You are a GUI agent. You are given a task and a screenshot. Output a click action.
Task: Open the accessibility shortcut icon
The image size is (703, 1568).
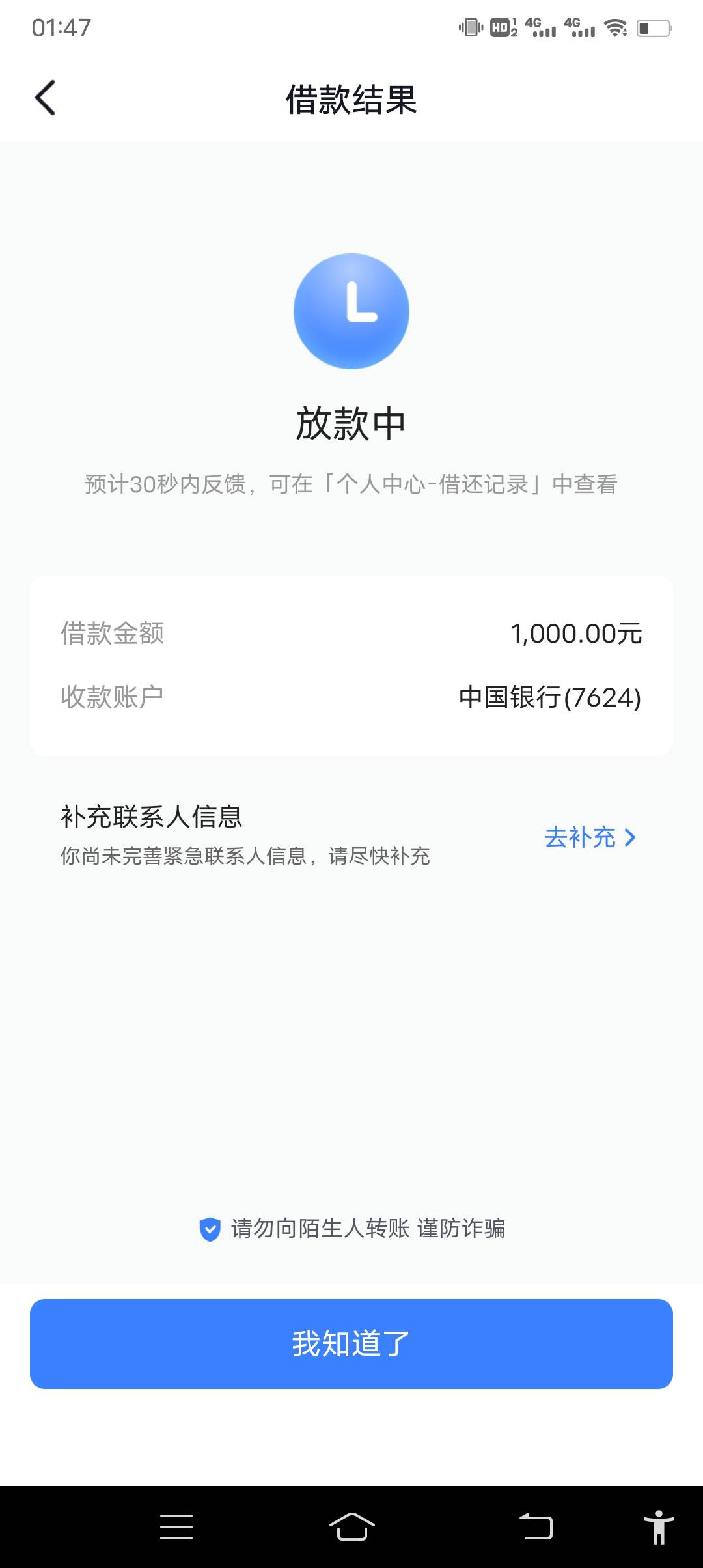click(x=659, y=1526)
